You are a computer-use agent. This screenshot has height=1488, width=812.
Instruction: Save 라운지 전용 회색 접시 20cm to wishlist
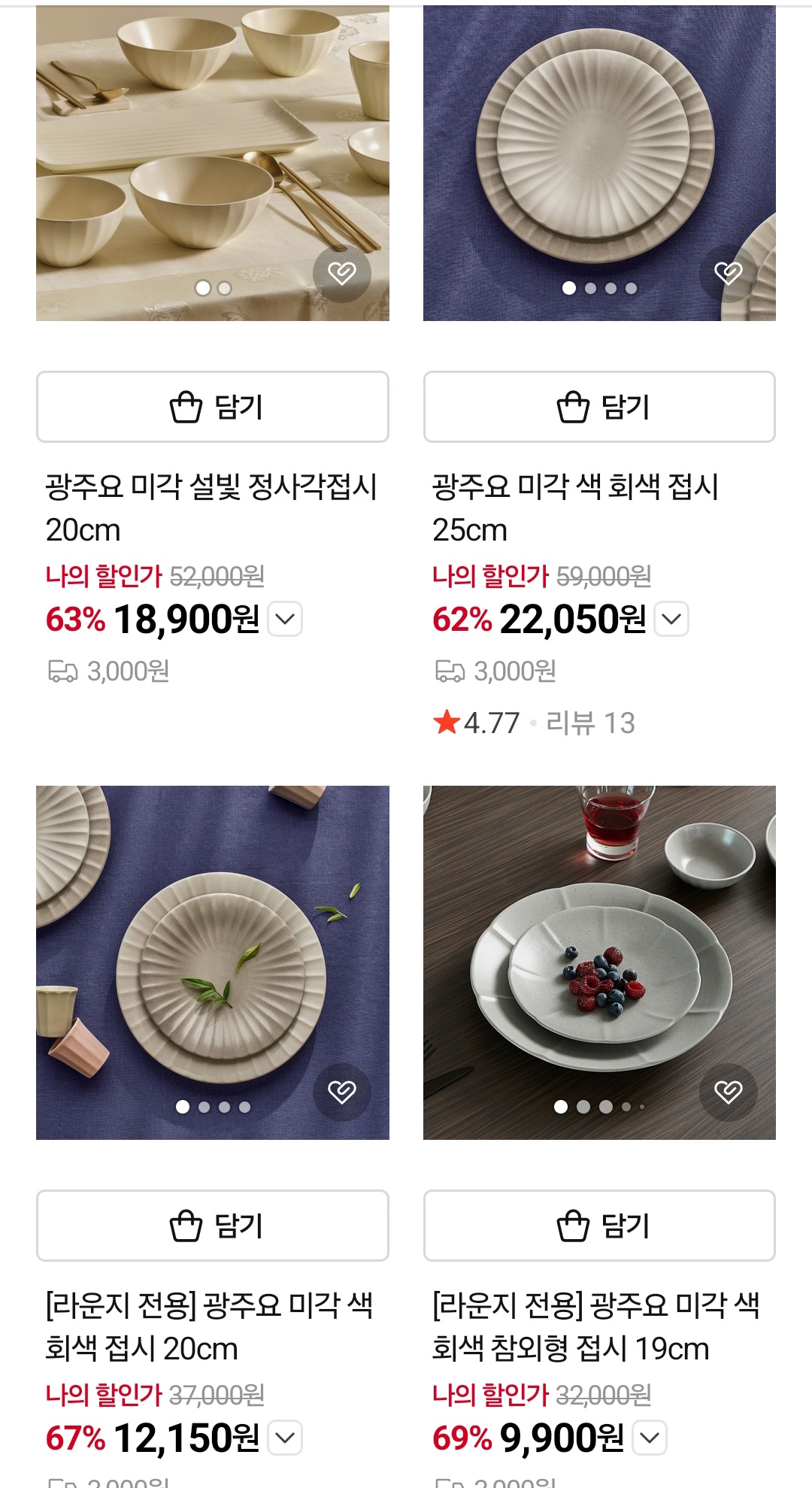tap(342, 1092)
